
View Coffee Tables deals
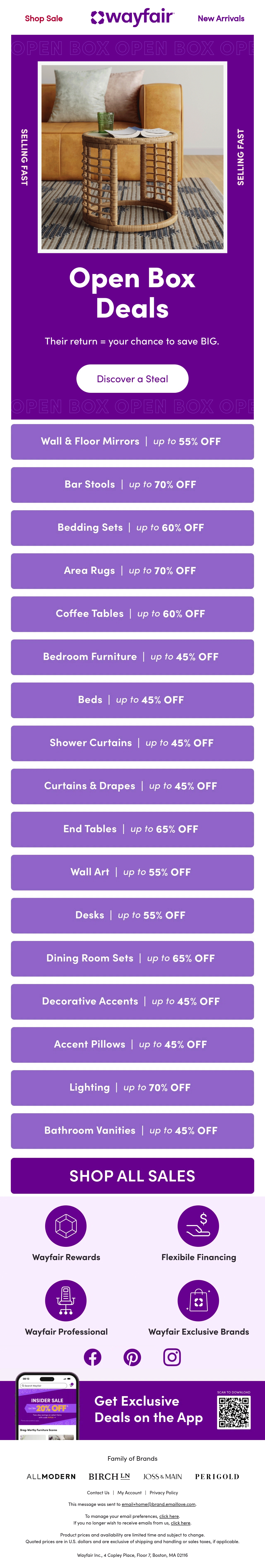(x=132, y=614)
